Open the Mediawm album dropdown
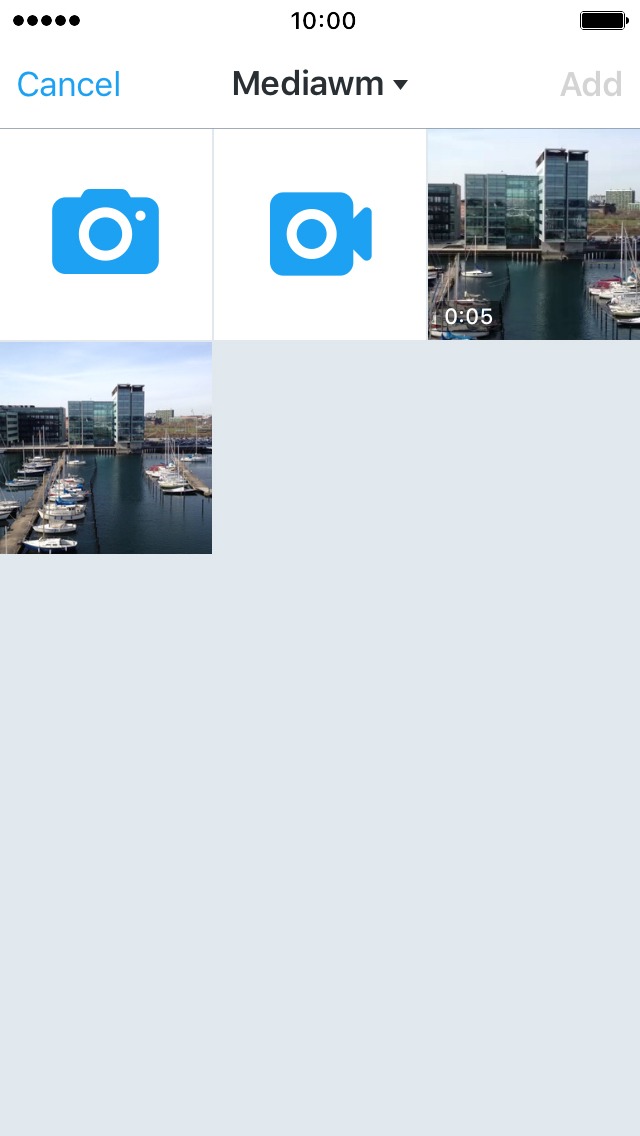This screenshot has height=1136, width=640. point(320,85)
